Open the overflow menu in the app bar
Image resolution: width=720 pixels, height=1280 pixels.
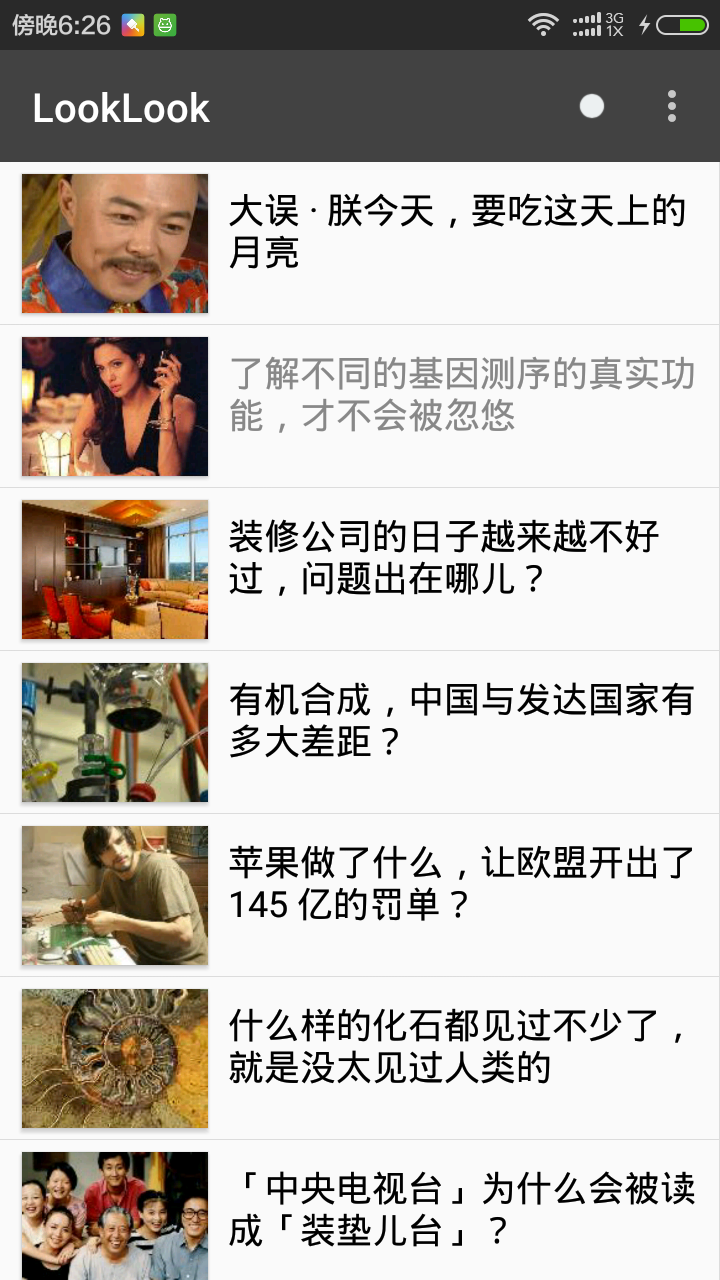point(672,106)
